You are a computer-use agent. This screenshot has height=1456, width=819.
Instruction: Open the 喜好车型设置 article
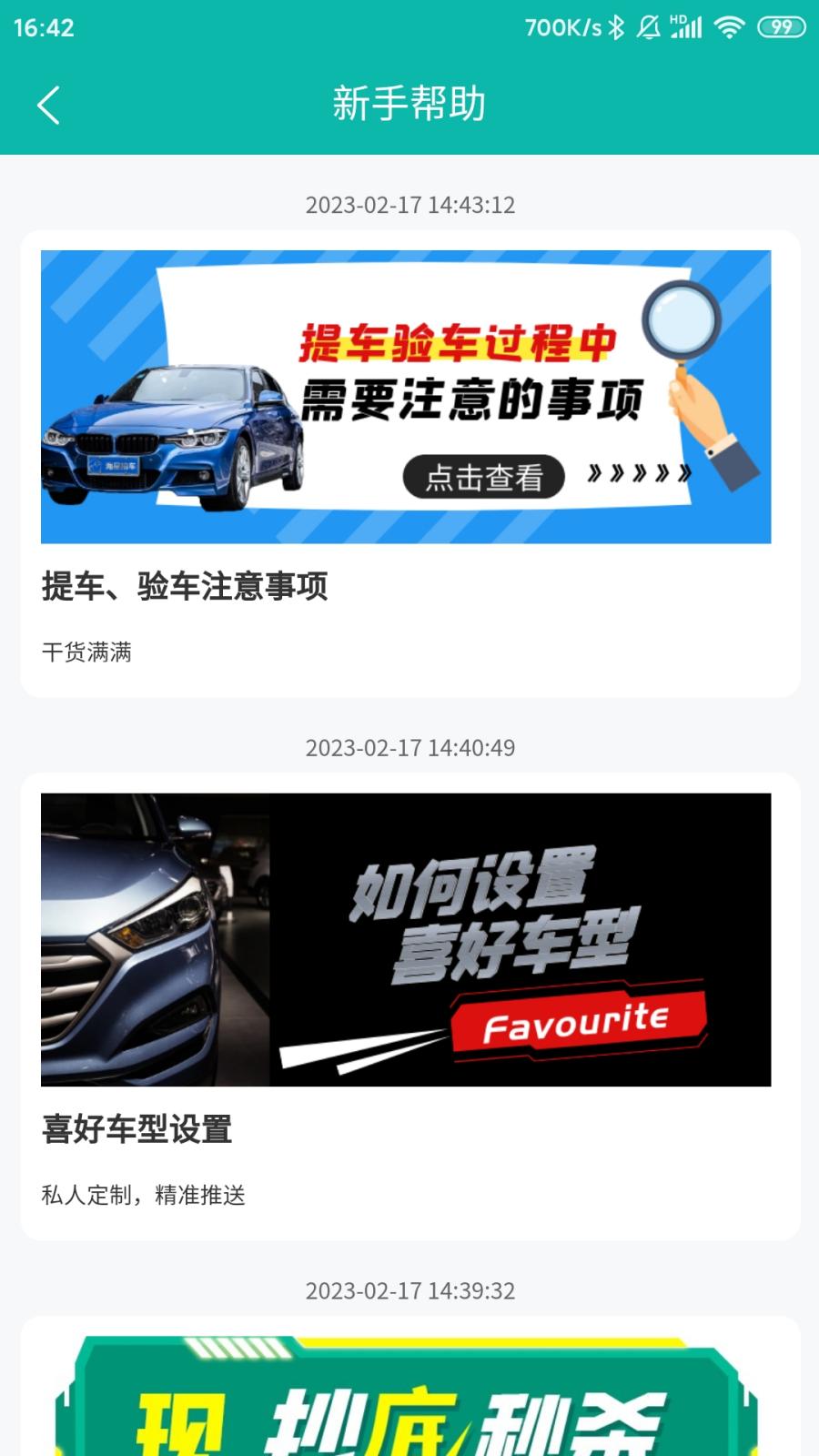tap(136, 1131)
